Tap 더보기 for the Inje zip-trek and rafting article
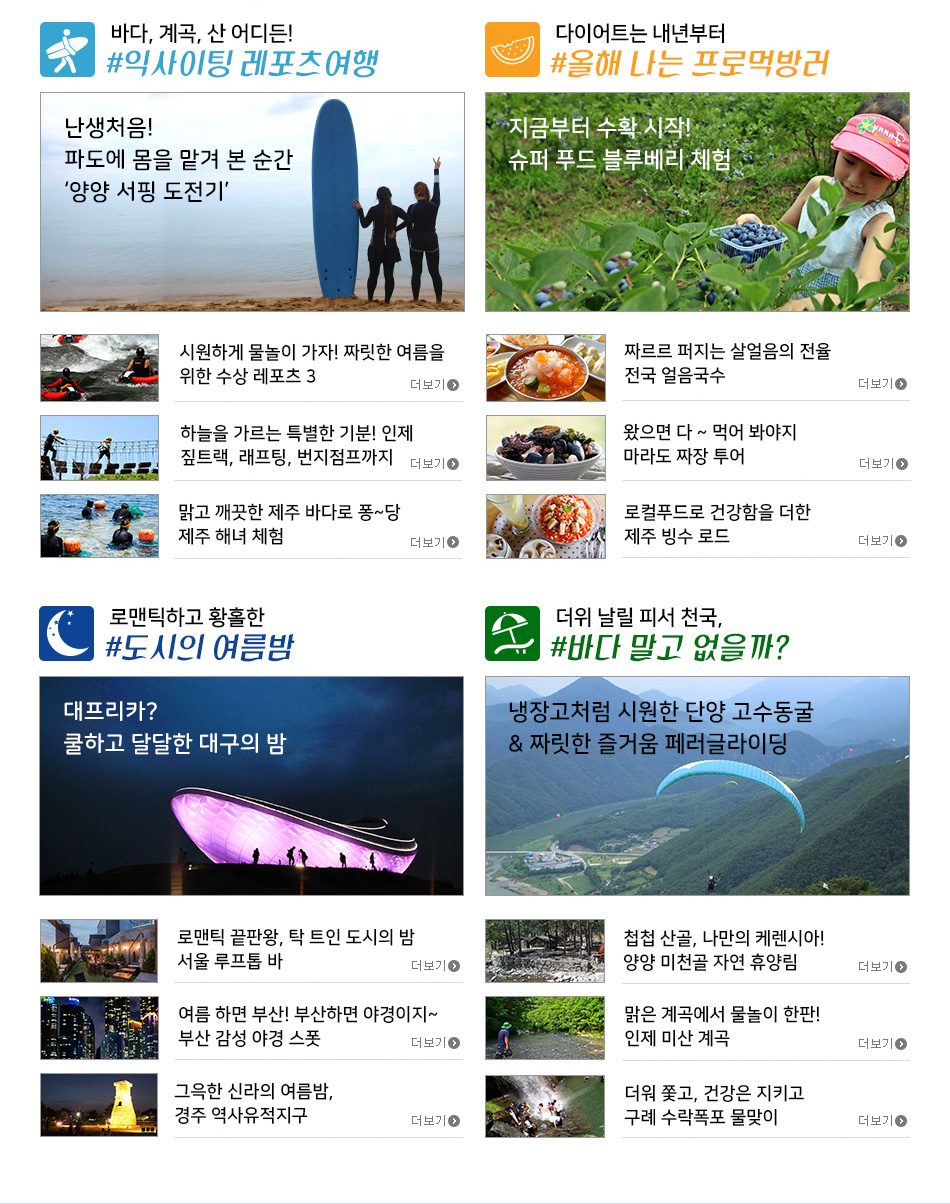The width and height of the screenshot is (950, 1204). coord(435,463)
